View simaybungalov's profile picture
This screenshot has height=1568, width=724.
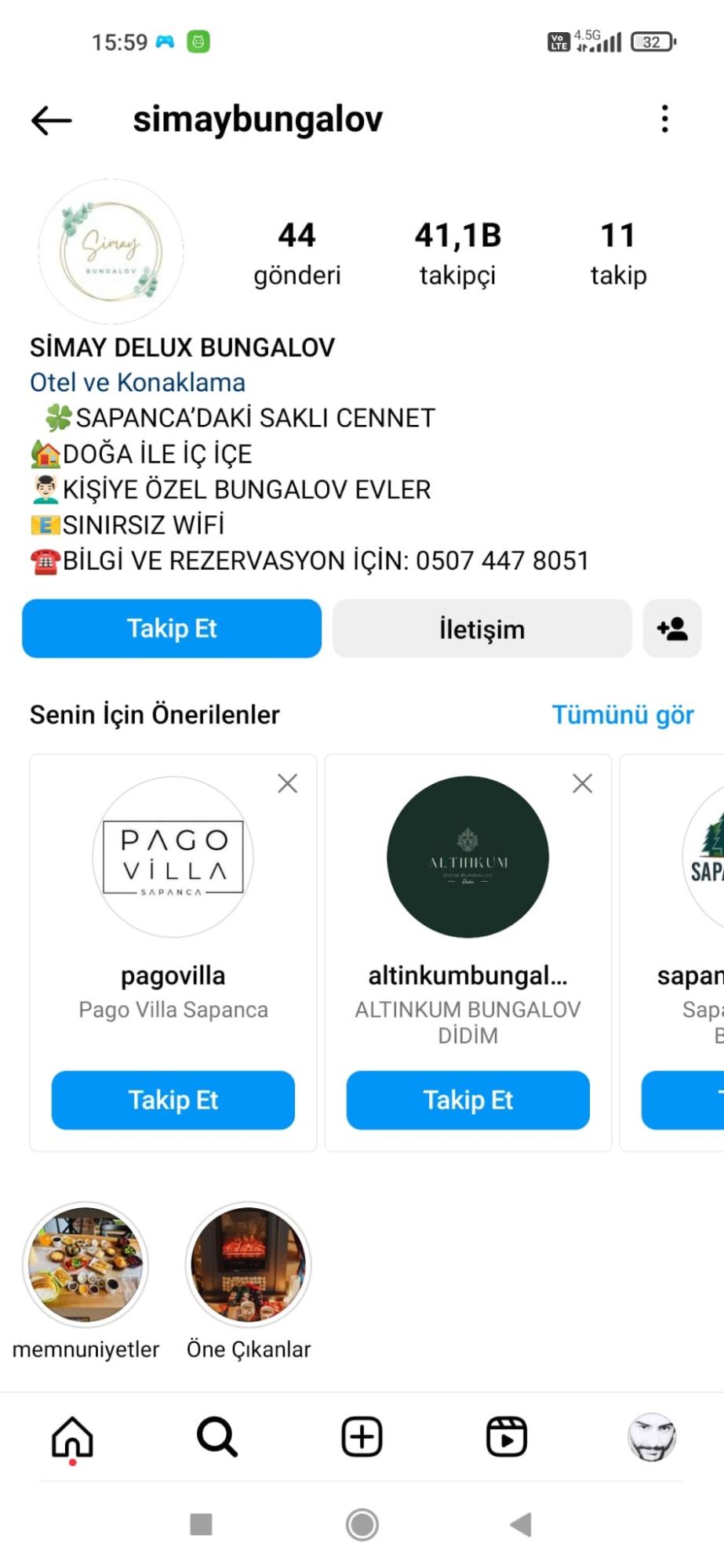(111, 251)
